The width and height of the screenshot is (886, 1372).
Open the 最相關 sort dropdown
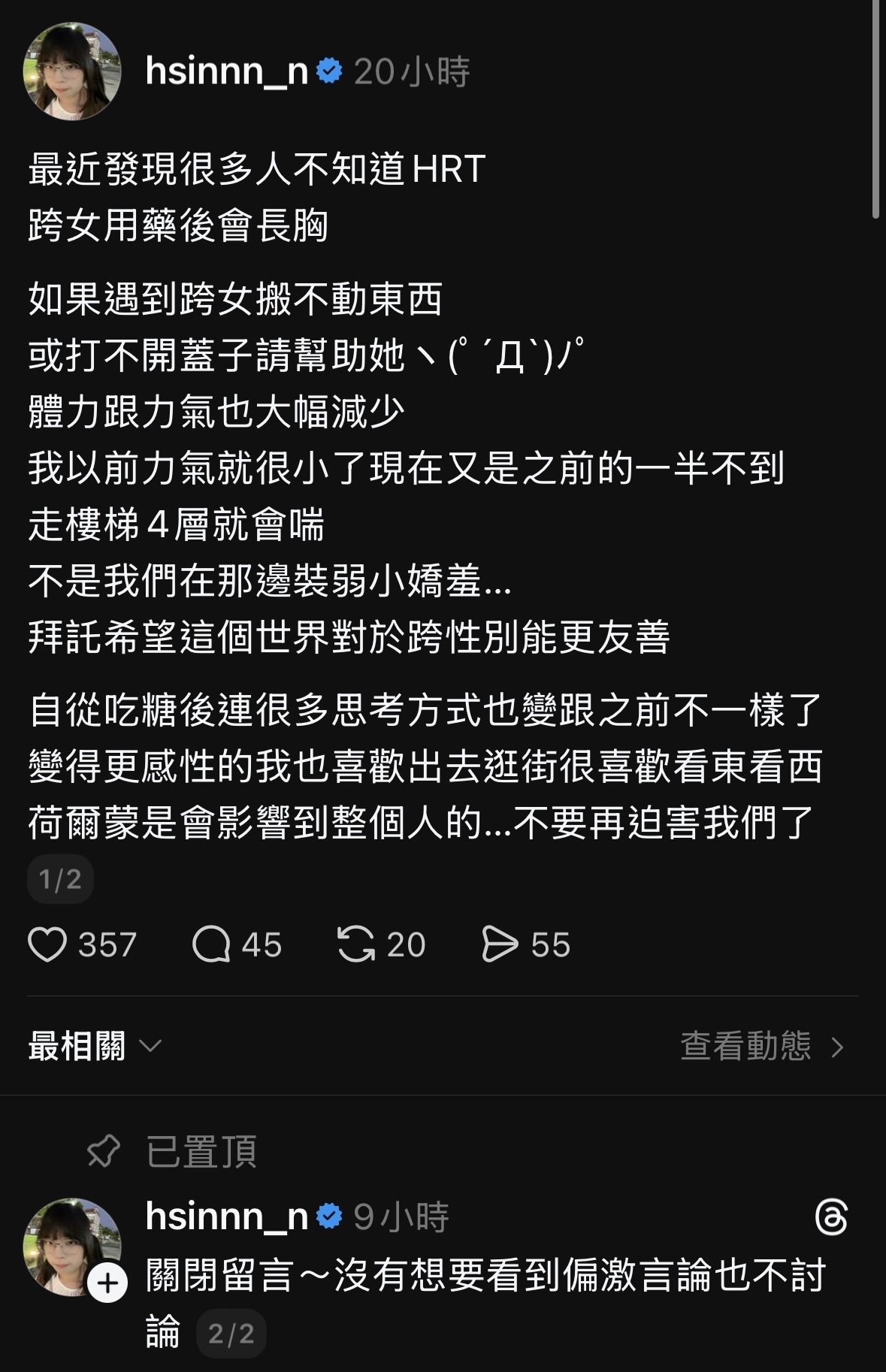(95, 1046)
